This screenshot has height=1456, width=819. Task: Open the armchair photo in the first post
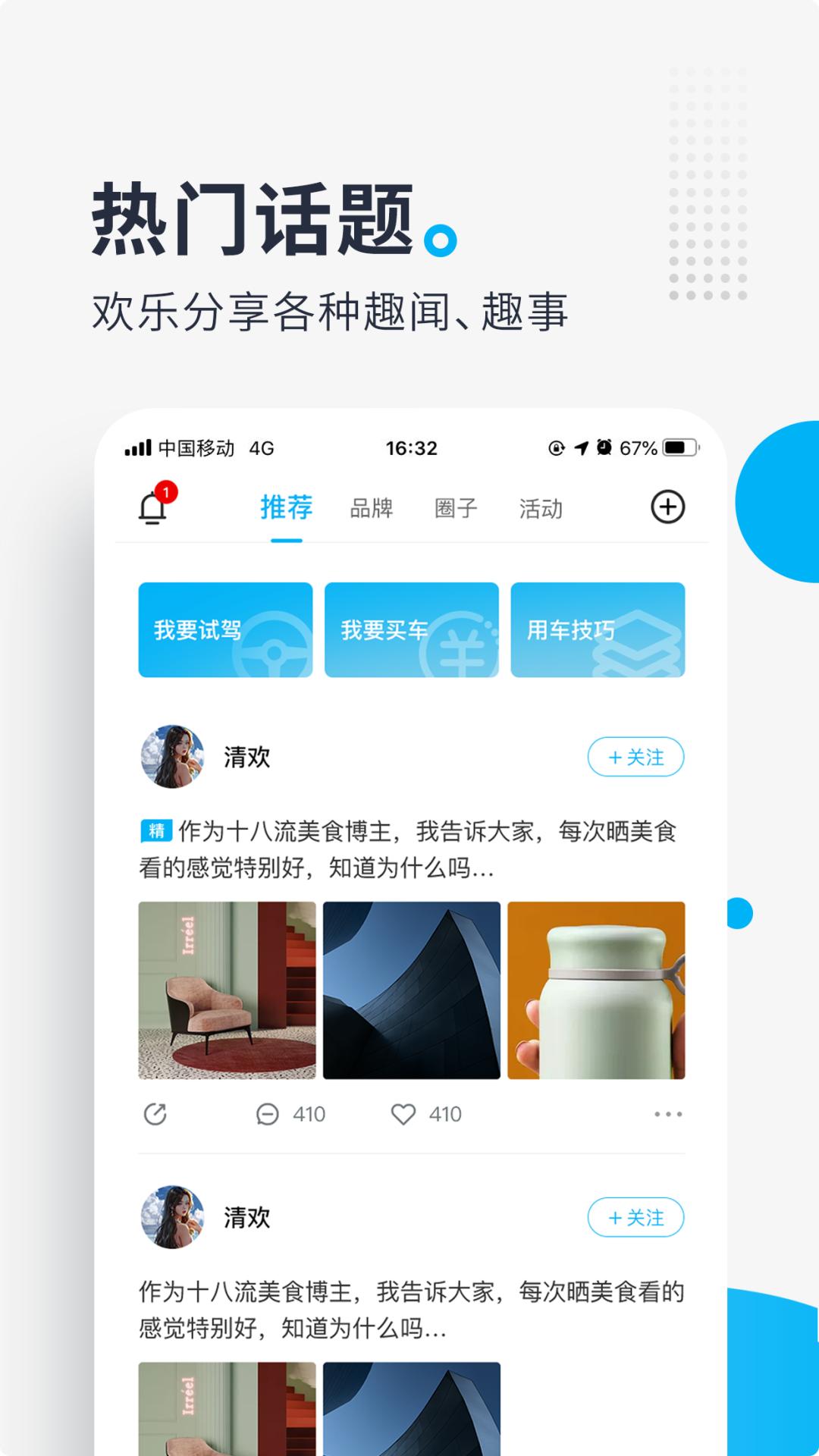coord(227,987)
